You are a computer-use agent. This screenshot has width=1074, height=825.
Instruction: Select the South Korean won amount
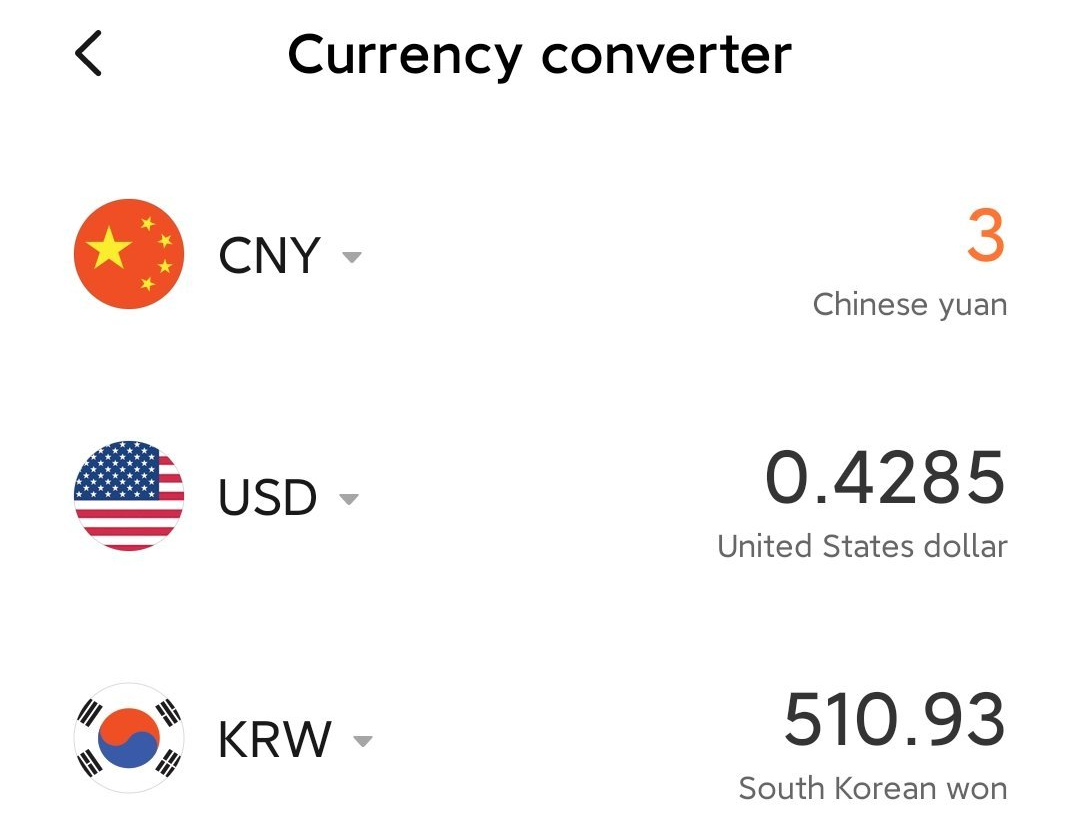[x=893, y=719]
